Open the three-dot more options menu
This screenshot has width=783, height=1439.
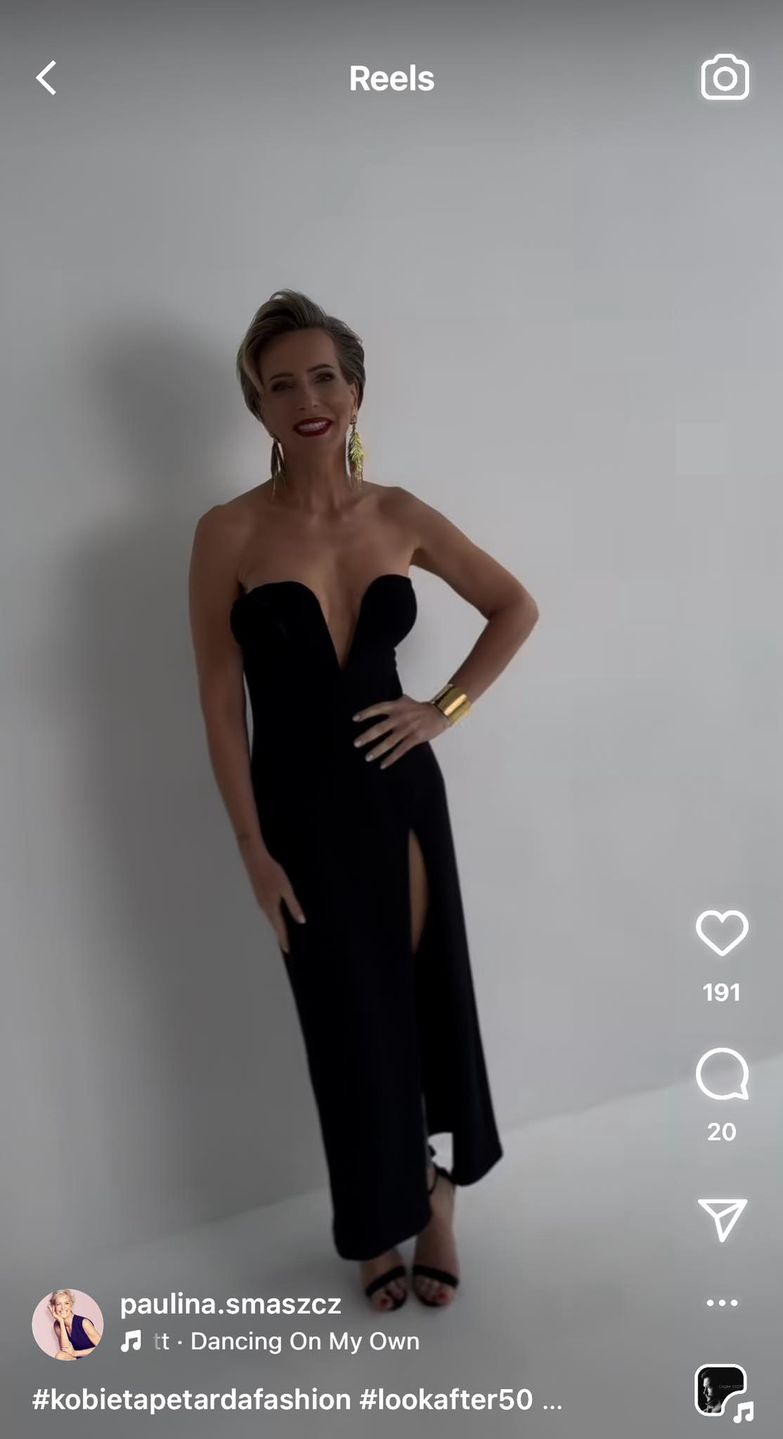pyautogui.click(x=722, y=1303)
